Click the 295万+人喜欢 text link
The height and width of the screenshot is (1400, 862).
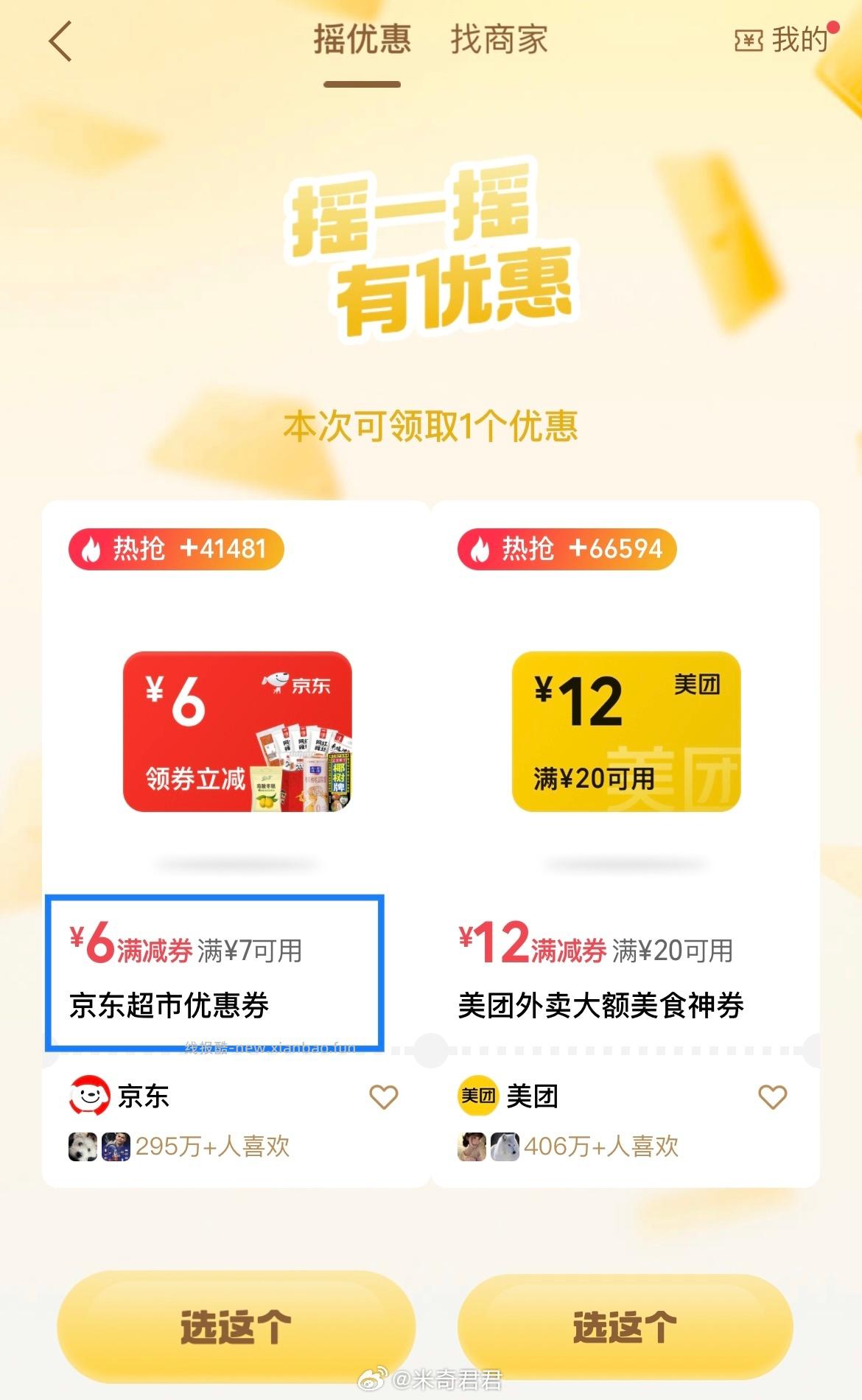213,1147
